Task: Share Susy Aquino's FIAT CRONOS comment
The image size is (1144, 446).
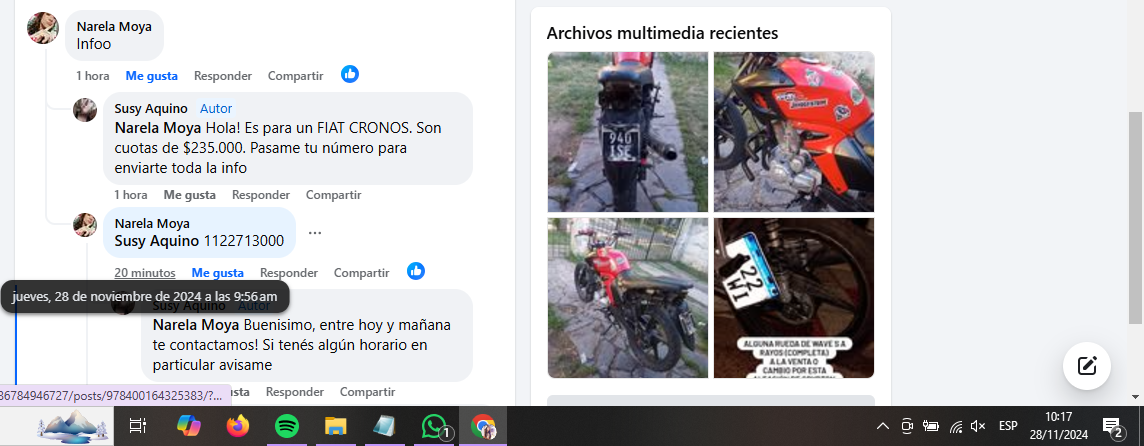Action: tap(333, 194)
